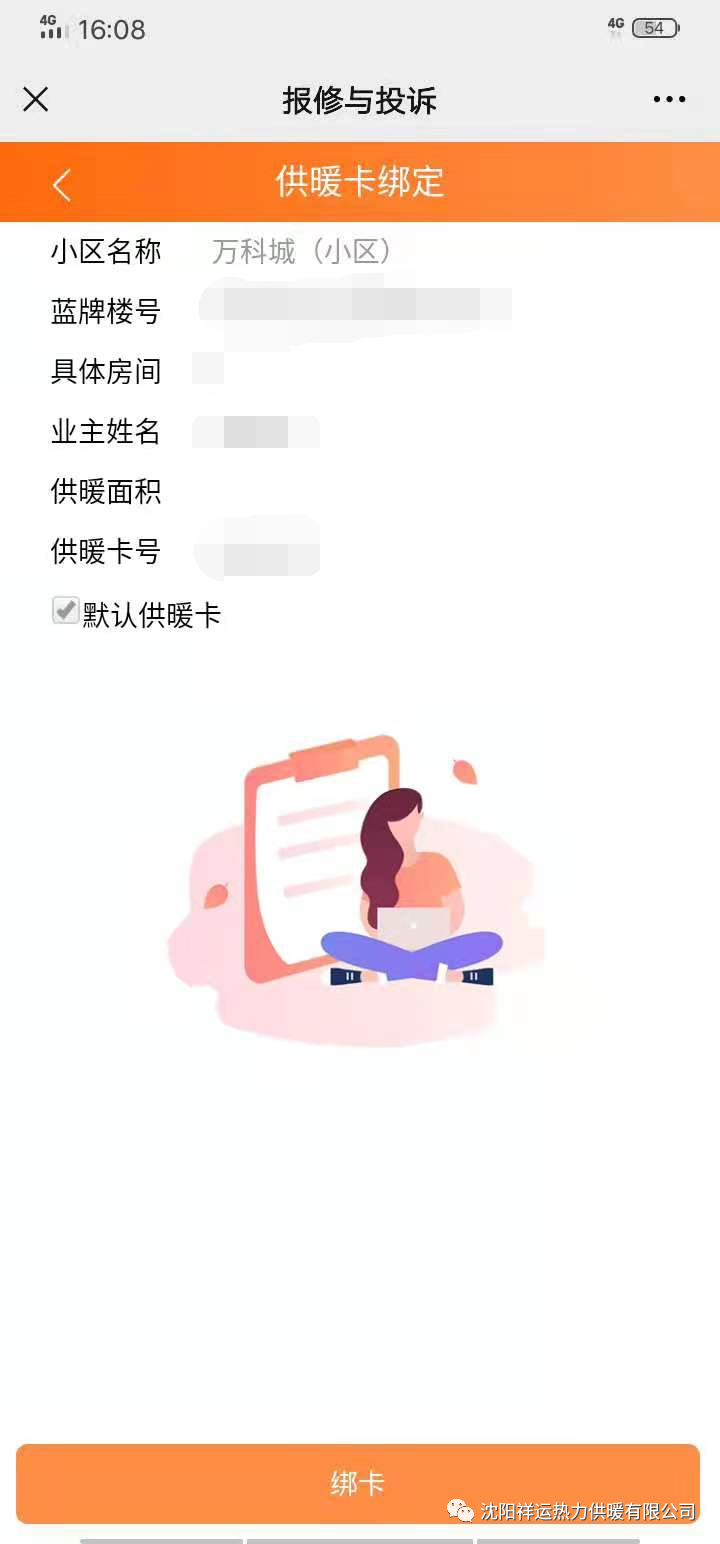Viewport: 720px width, 1544px height.
Task: Close the 报修与投诉 page
Action: [x=36, y=99]
